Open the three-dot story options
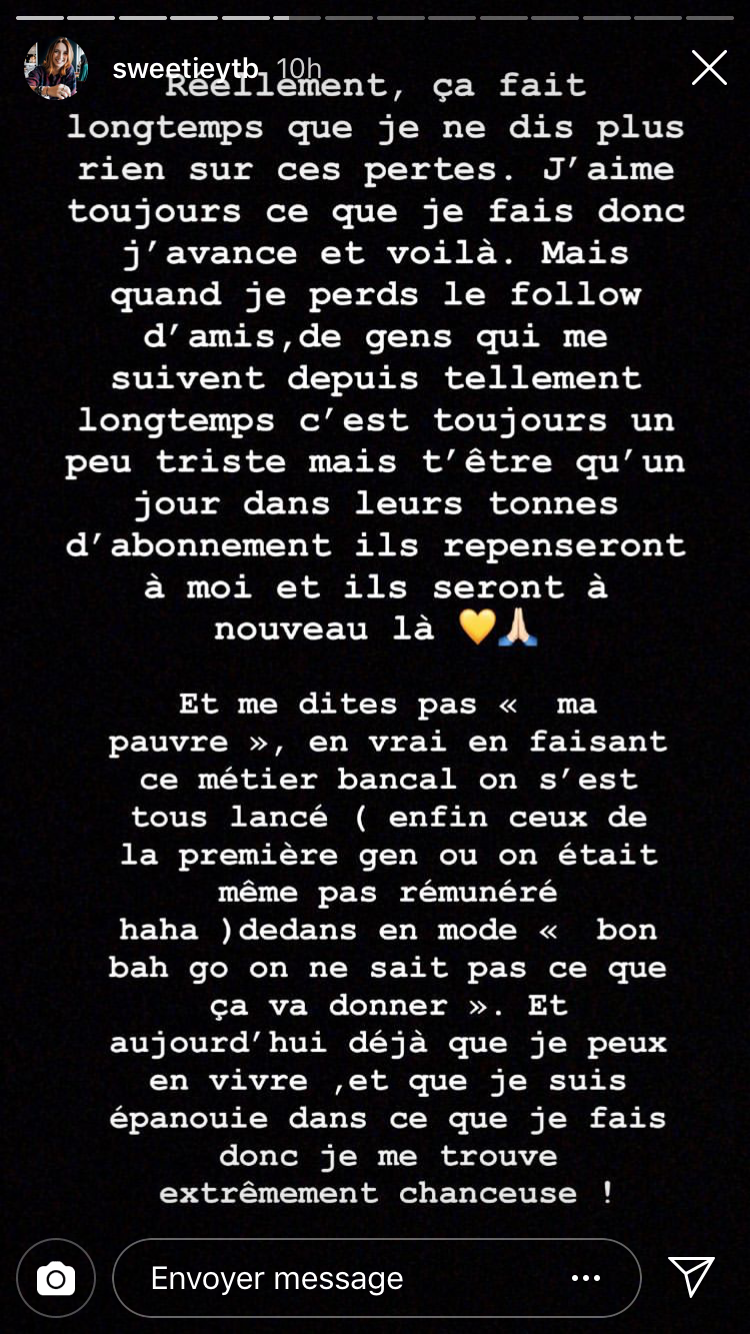 pyautogui.click(x=586, y=1278)
